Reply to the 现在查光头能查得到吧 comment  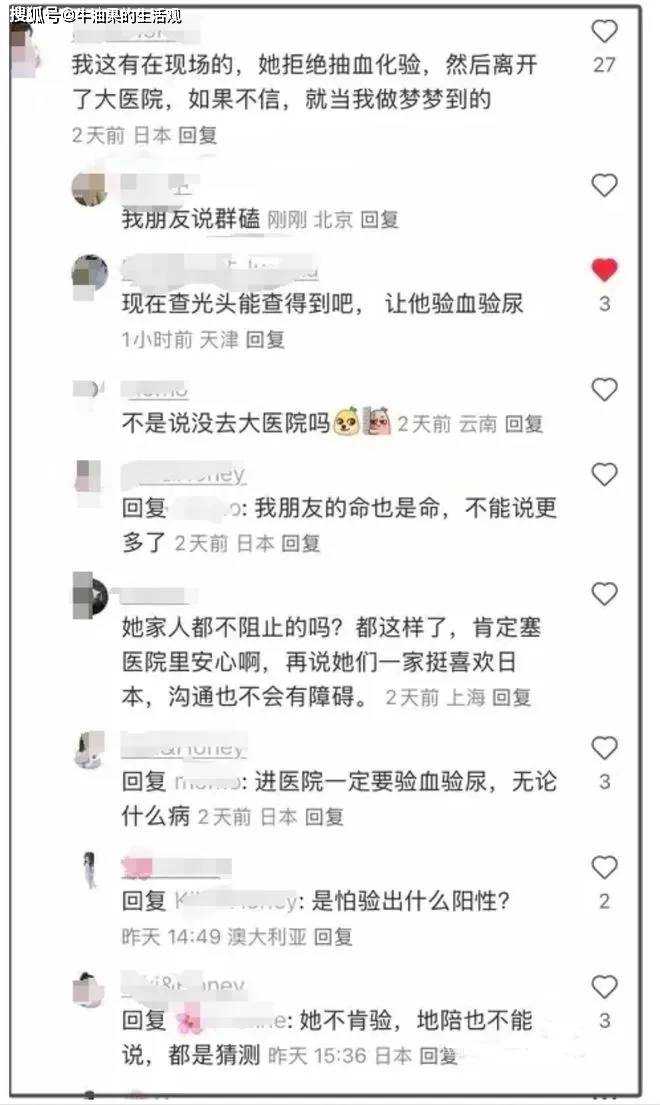tap(266, 339)
